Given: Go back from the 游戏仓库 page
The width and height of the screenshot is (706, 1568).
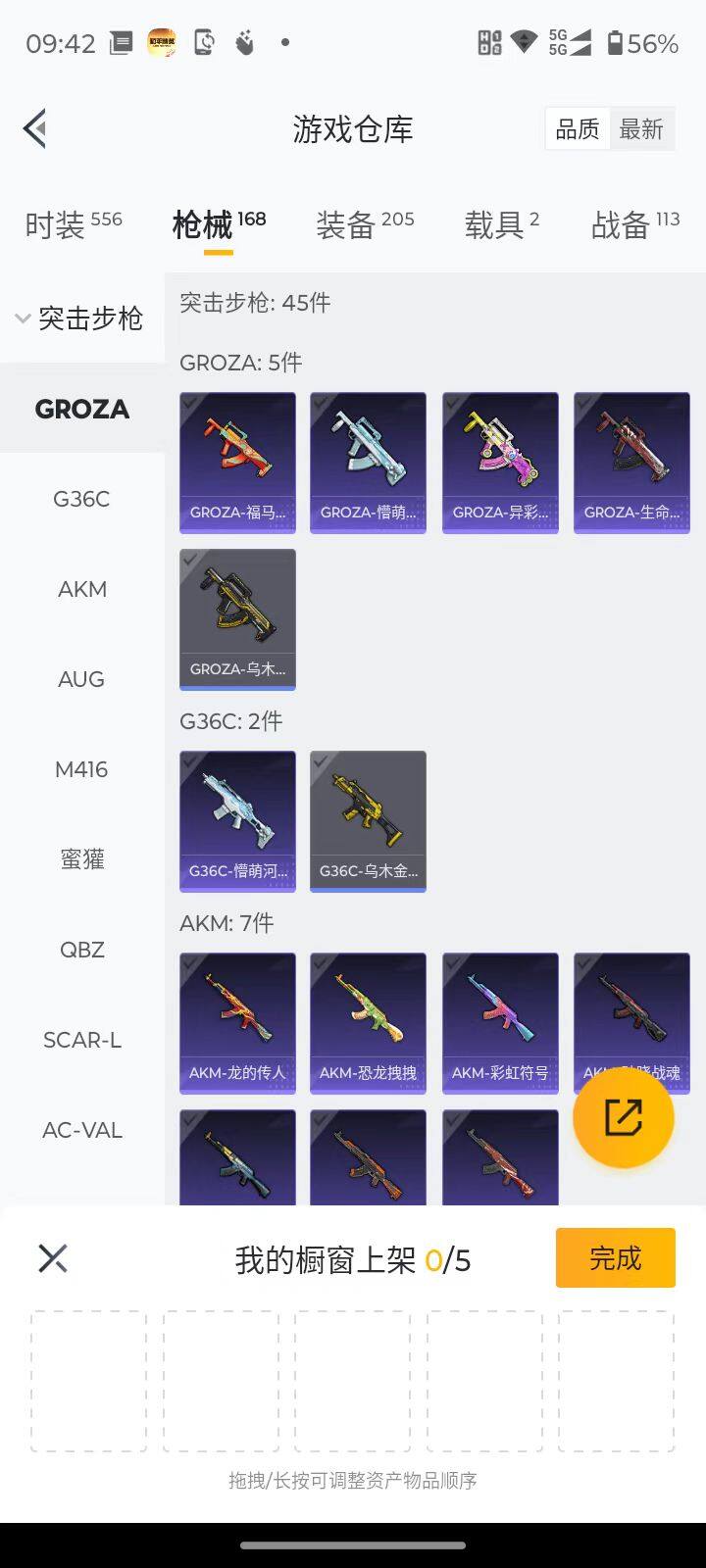Looking at the screenshot, I should tap(35, 128).
